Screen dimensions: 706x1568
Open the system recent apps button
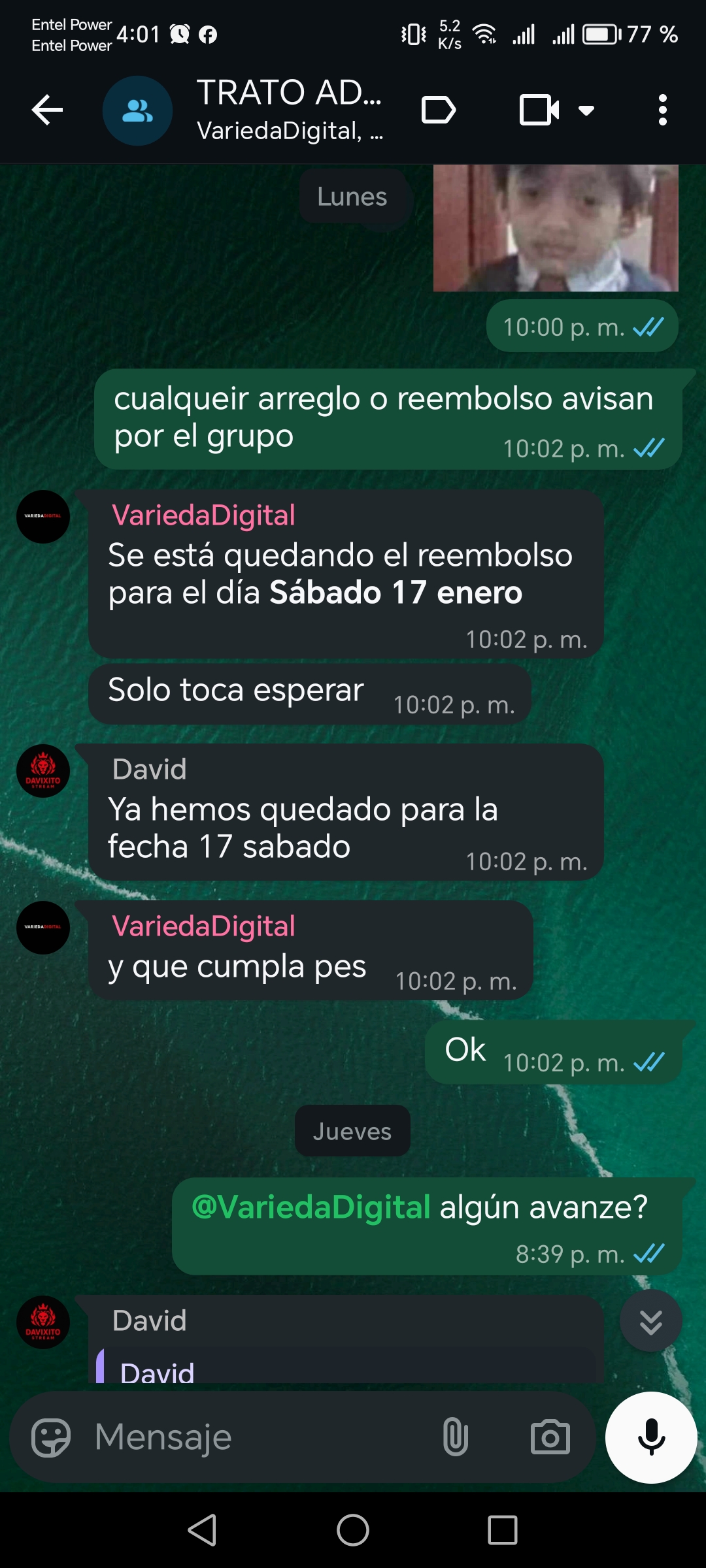tap(502, 1530)
